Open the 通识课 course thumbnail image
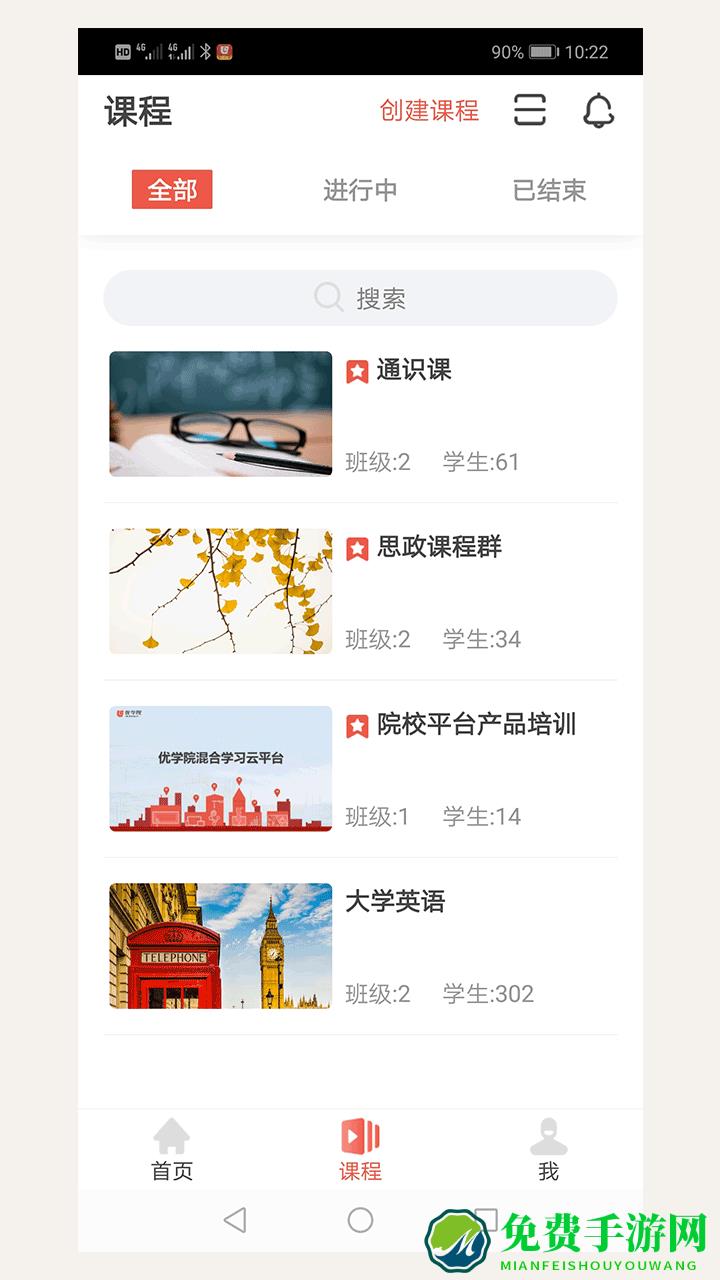The image size is (720, 1280). (x=220, y=413)
